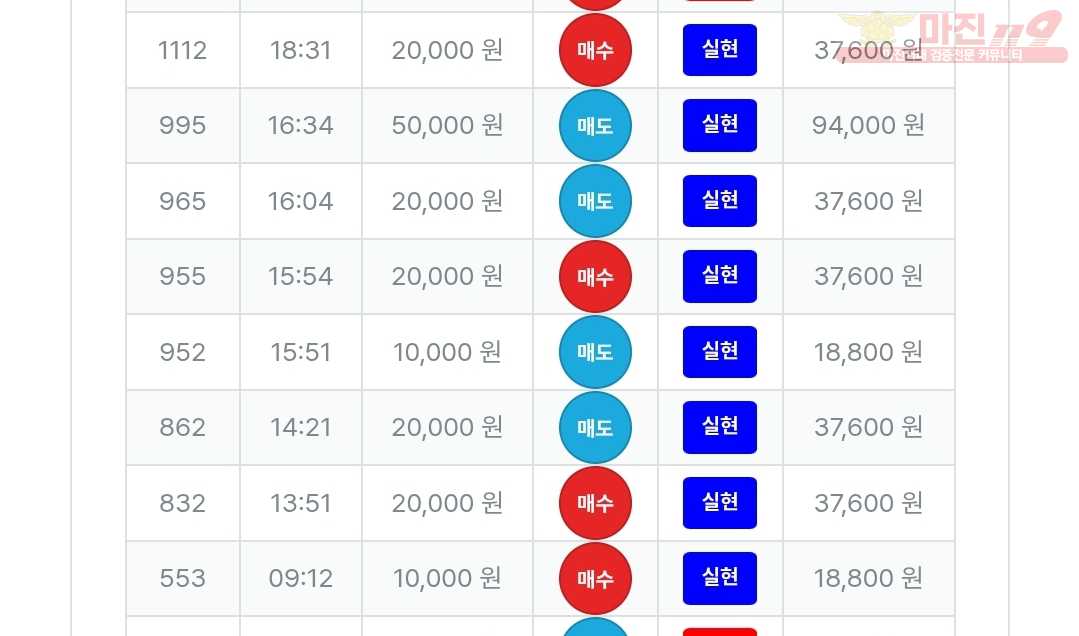Viewport: 1079px width, 636px height.
Task: Choose the 실현 button in row 952
Action: coord(719,352)
